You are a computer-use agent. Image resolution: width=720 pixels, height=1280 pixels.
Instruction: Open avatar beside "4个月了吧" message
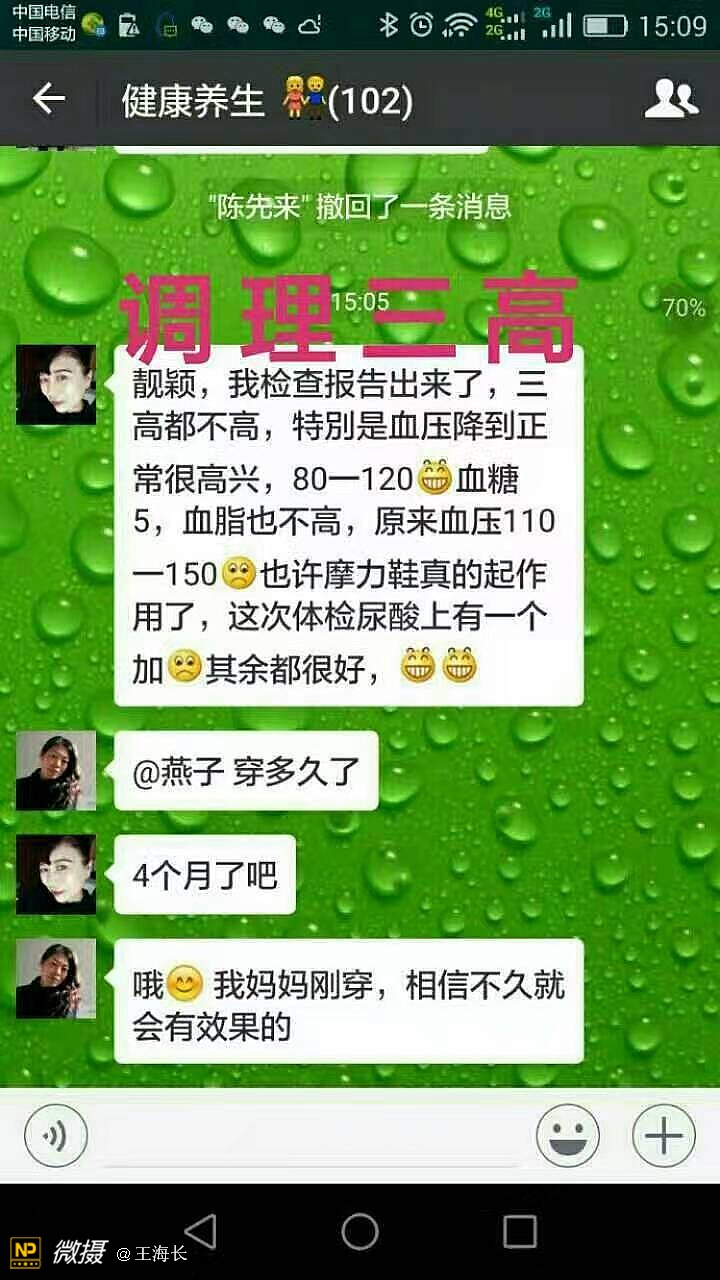point(56,874)
